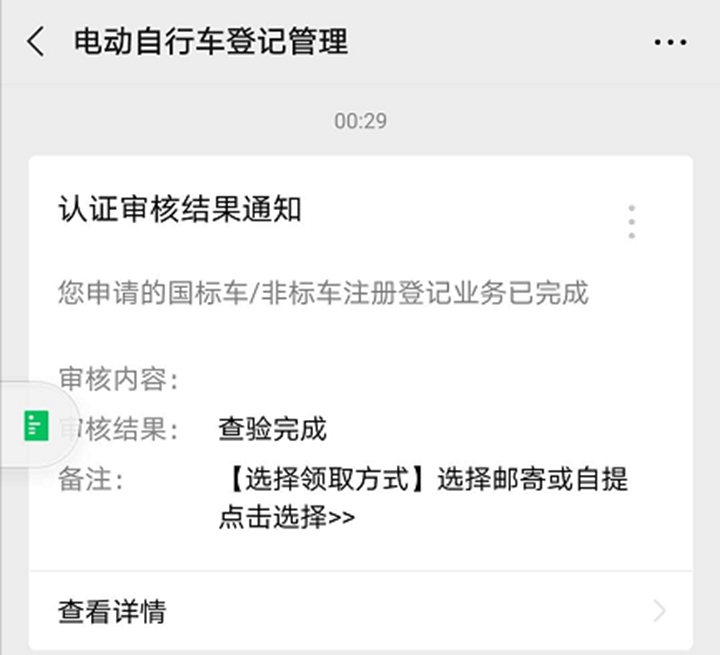This screenshot has height=655, width=720.
Task: Open the vertical options menu on the notification card
Action: point(631,221)
